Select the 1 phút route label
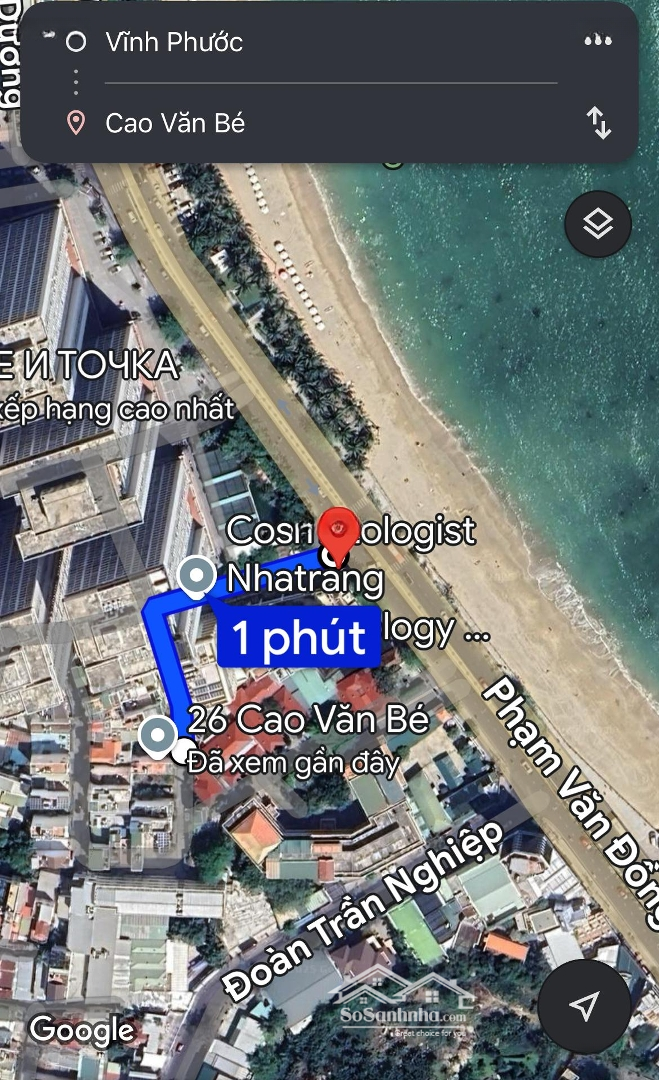The width and height of the screenshot is (659, 1080). 299,638
